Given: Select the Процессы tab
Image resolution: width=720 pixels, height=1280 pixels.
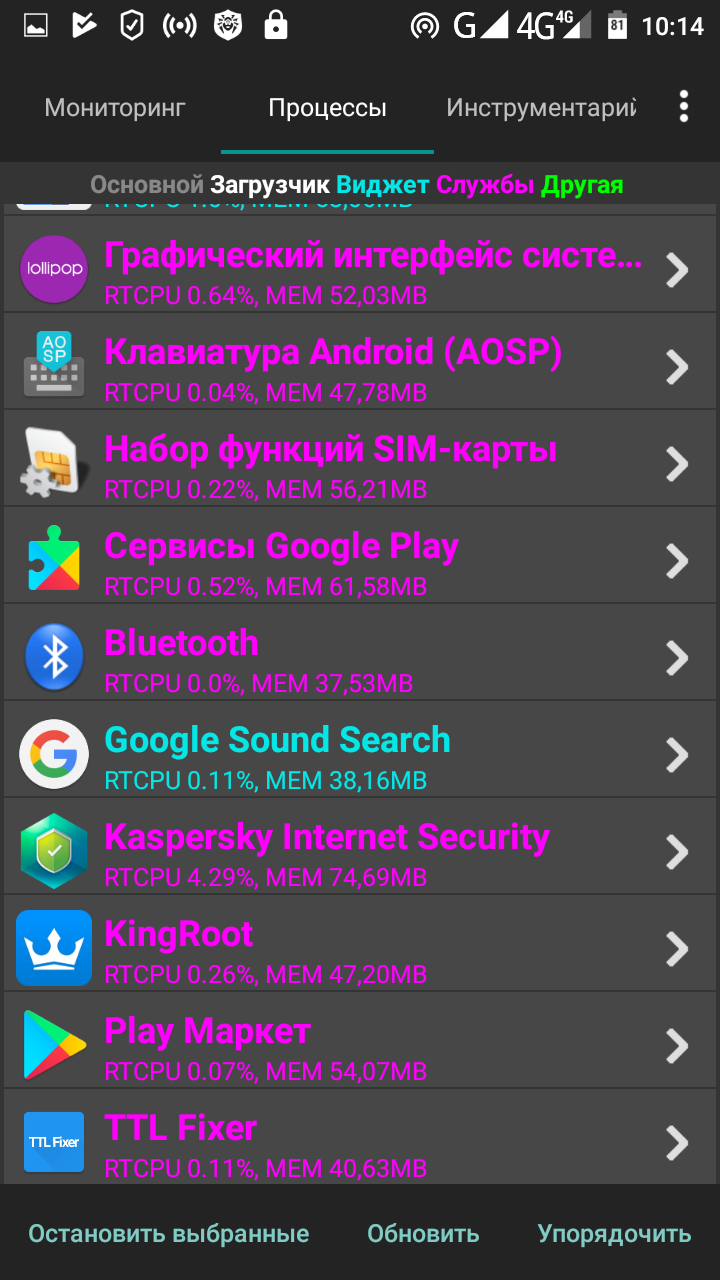Looking at the screenshot, I should (327, 107).
